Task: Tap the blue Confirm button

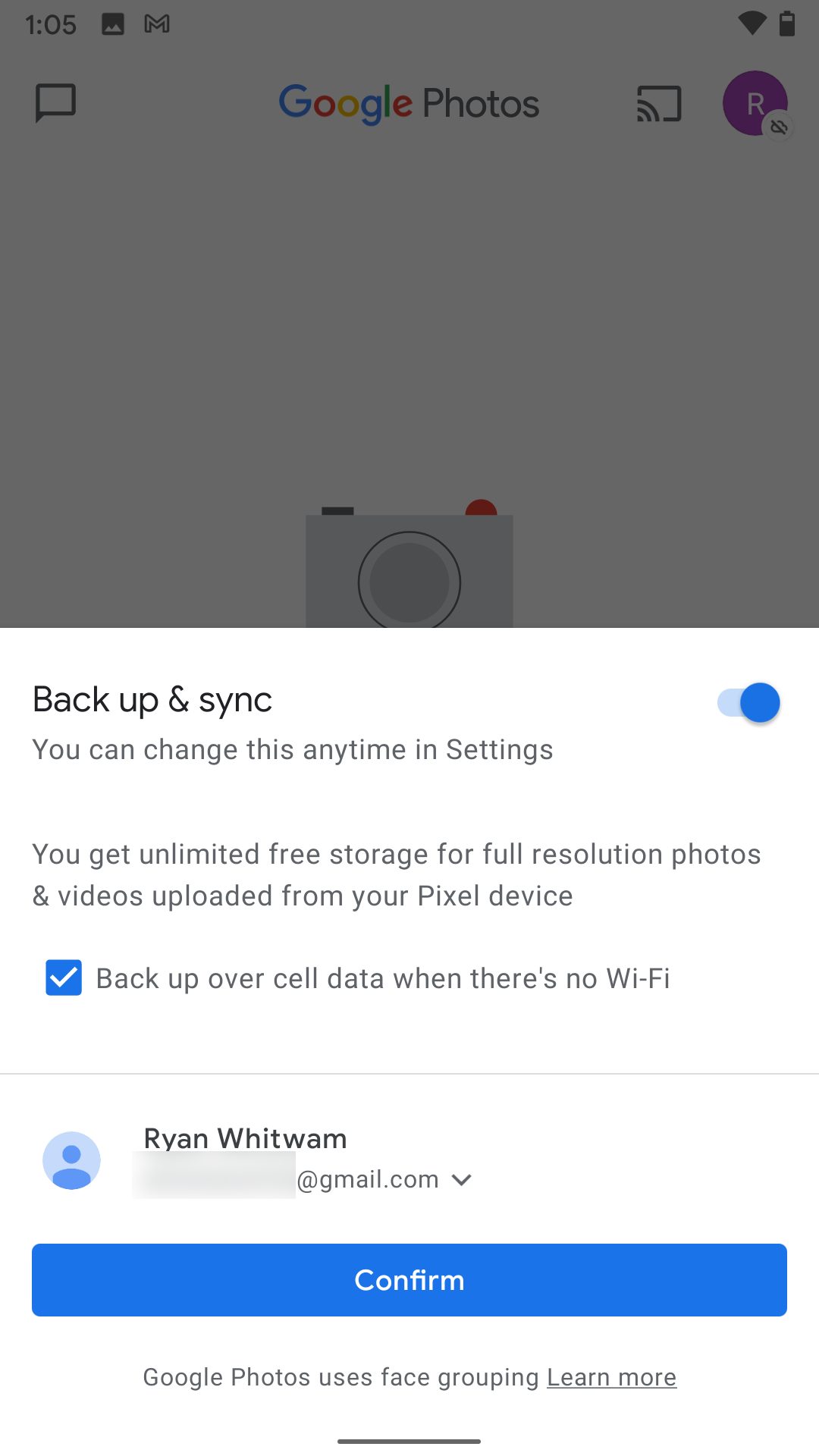Action: pos(409,1280)
